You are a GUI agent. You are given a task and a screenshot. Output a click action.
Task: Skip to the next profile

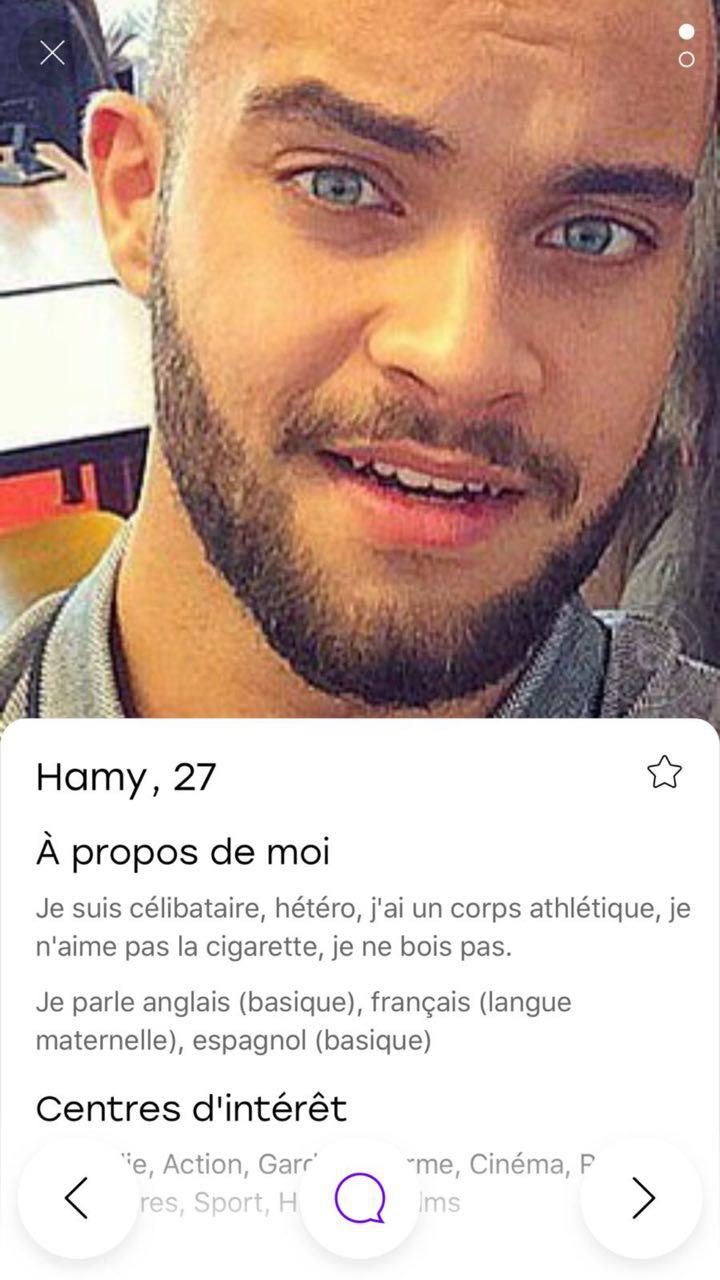coord(642,1197)
